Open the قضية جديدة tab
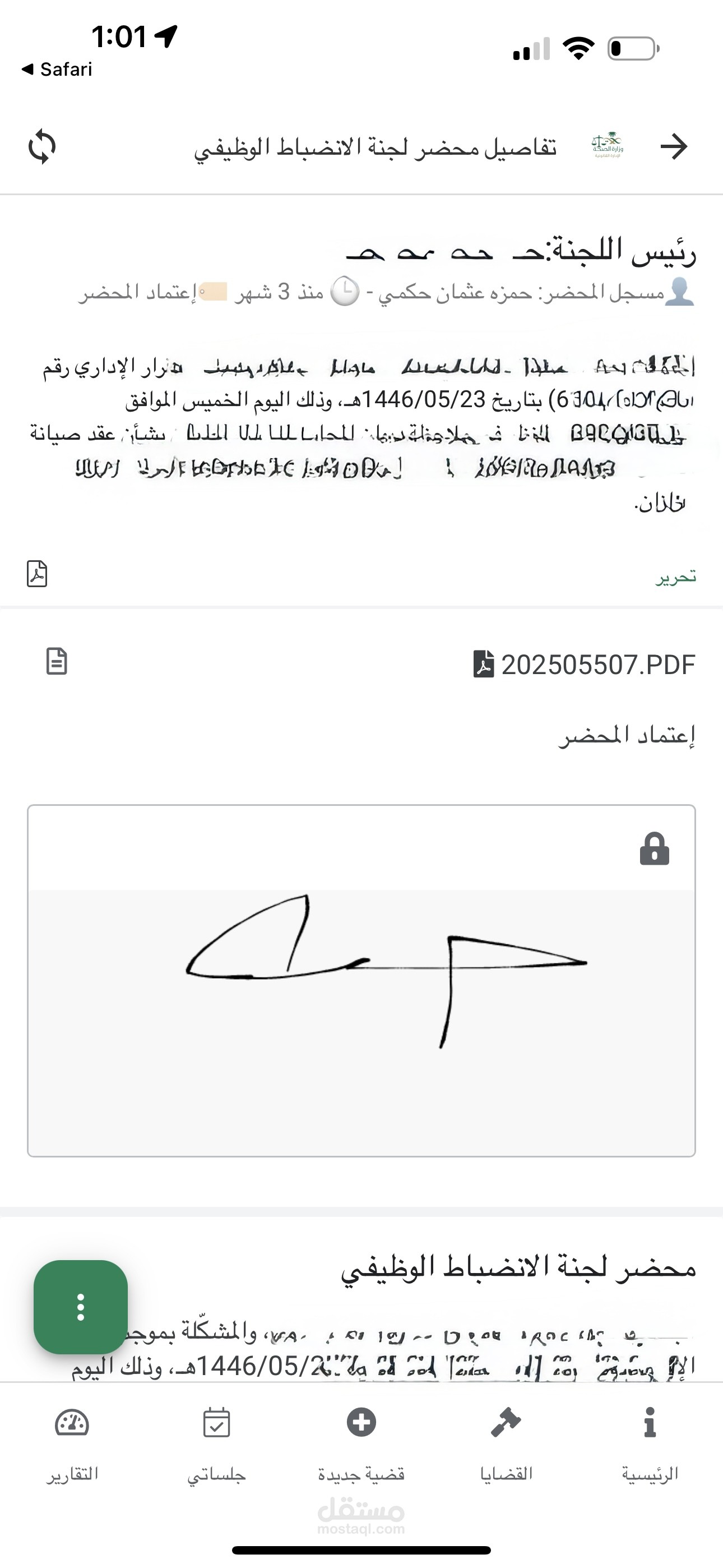The height and width of the screenshot is (1568, 723). pyautogui.click(x=361, y=1446)
